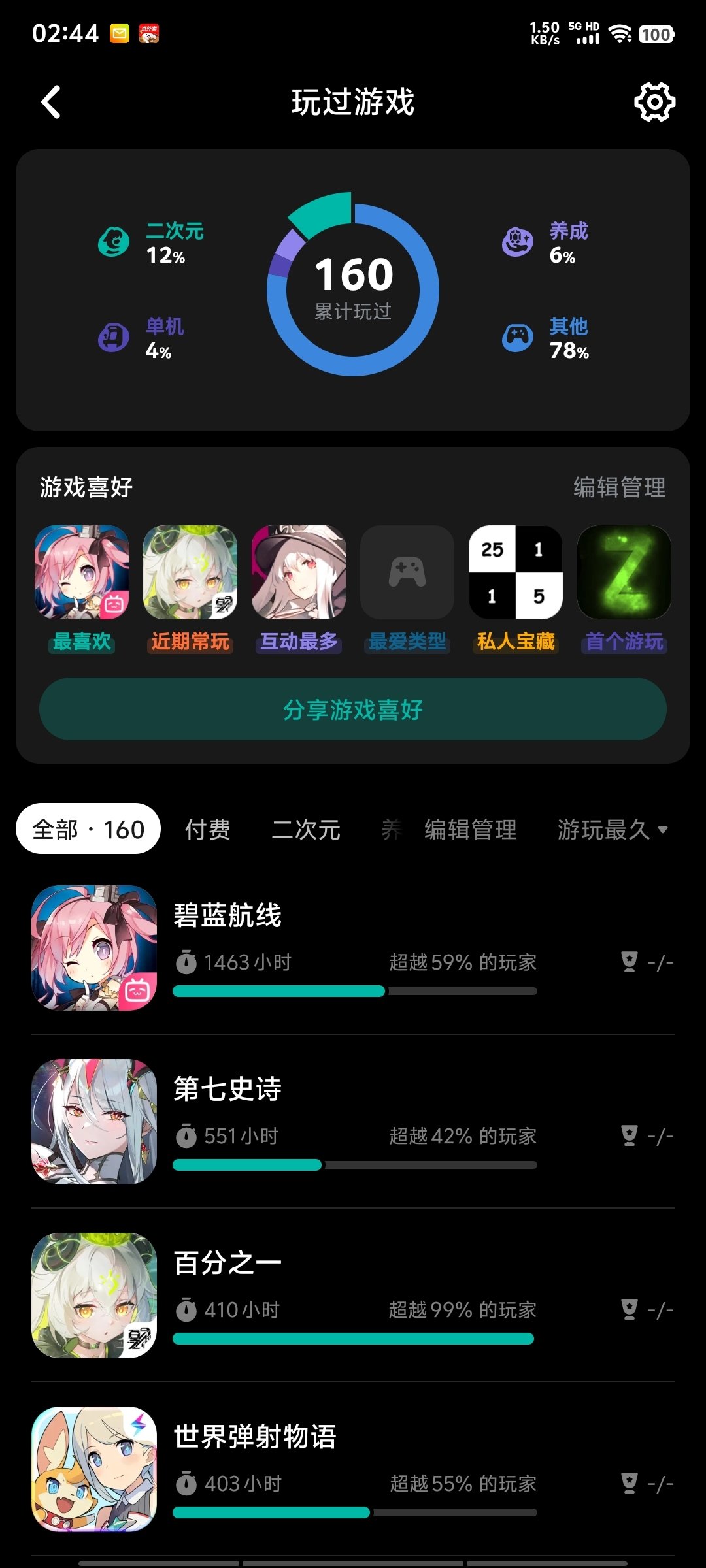The width and height of the screenshot is (706, 1568).
Task: Tap 编辑管理 in the 游戏喜好 card
Action: 619,487
